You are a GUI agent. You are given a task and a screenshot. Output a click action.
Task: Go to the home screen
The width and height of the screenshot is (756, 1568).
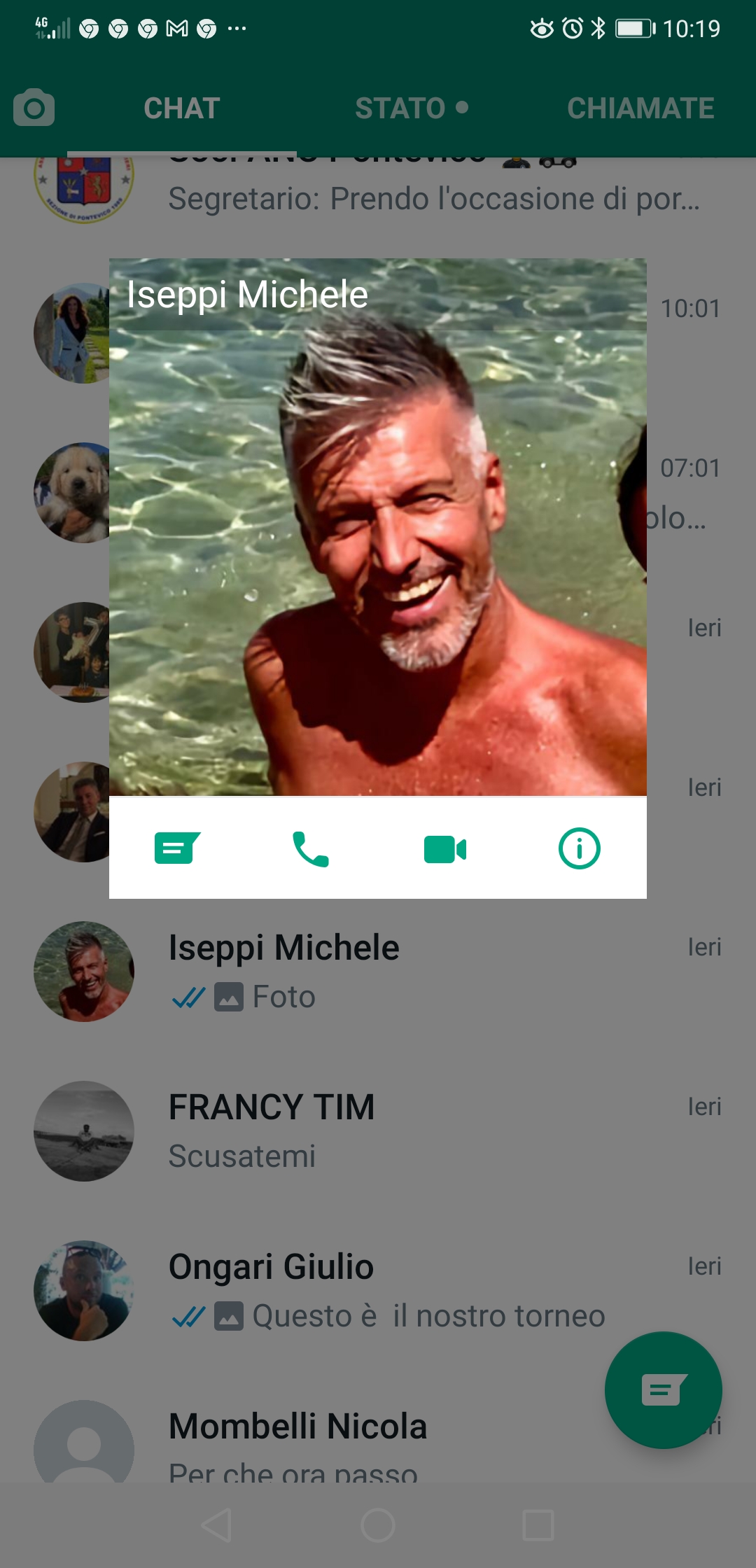coord(378,1525)
